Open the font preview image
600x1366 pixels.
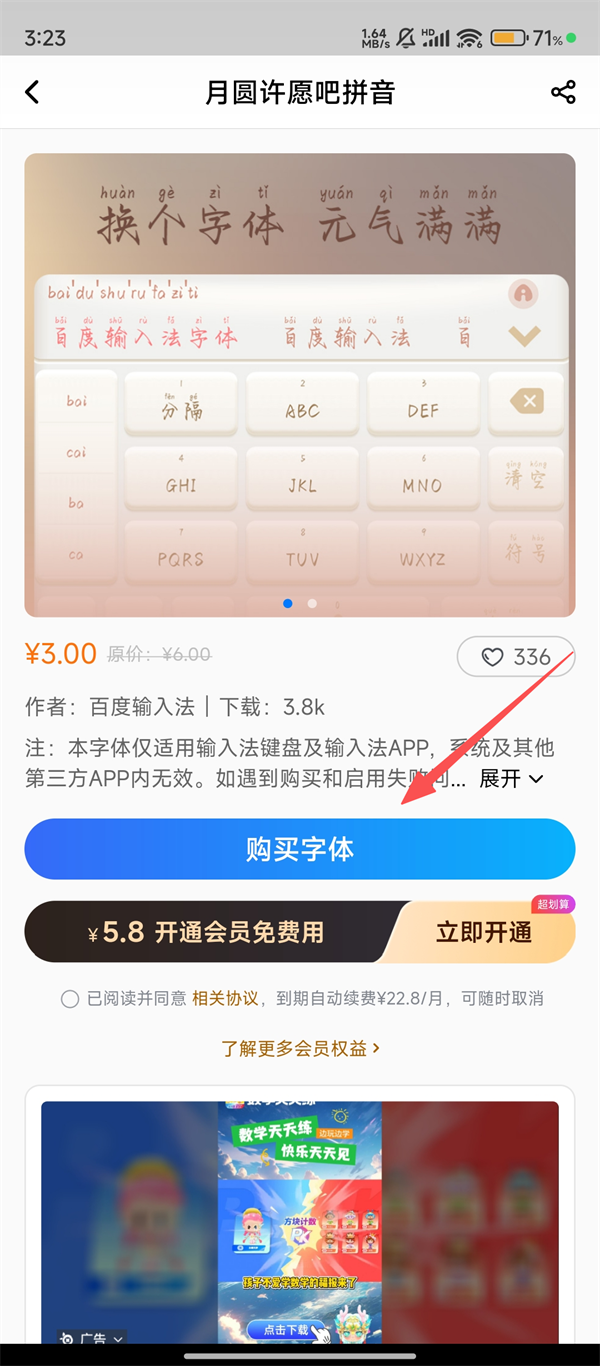pos(300,385)
